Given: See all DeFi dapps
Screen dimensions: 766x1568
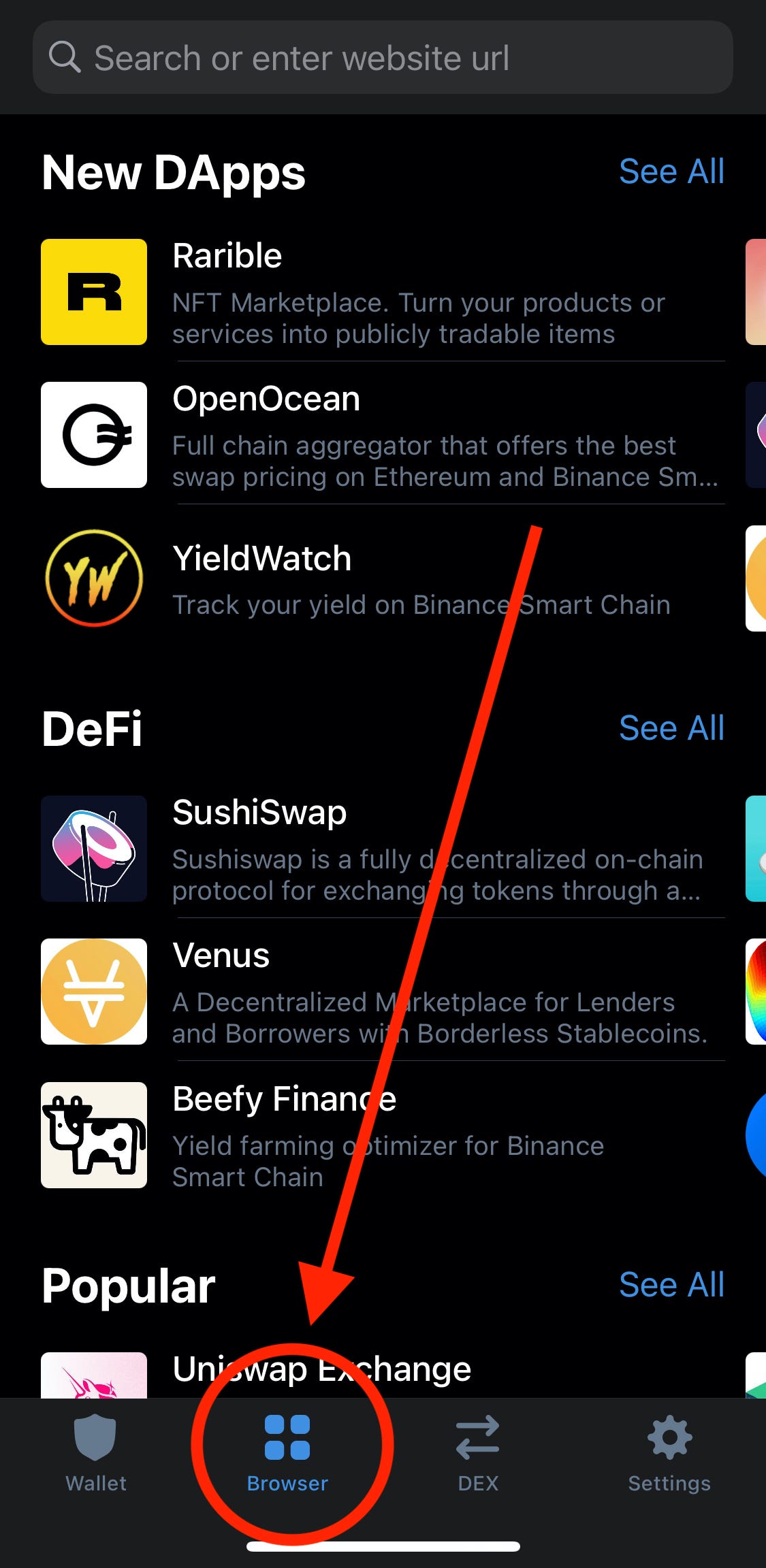Looking at the screenshot, I should [671, 728].
